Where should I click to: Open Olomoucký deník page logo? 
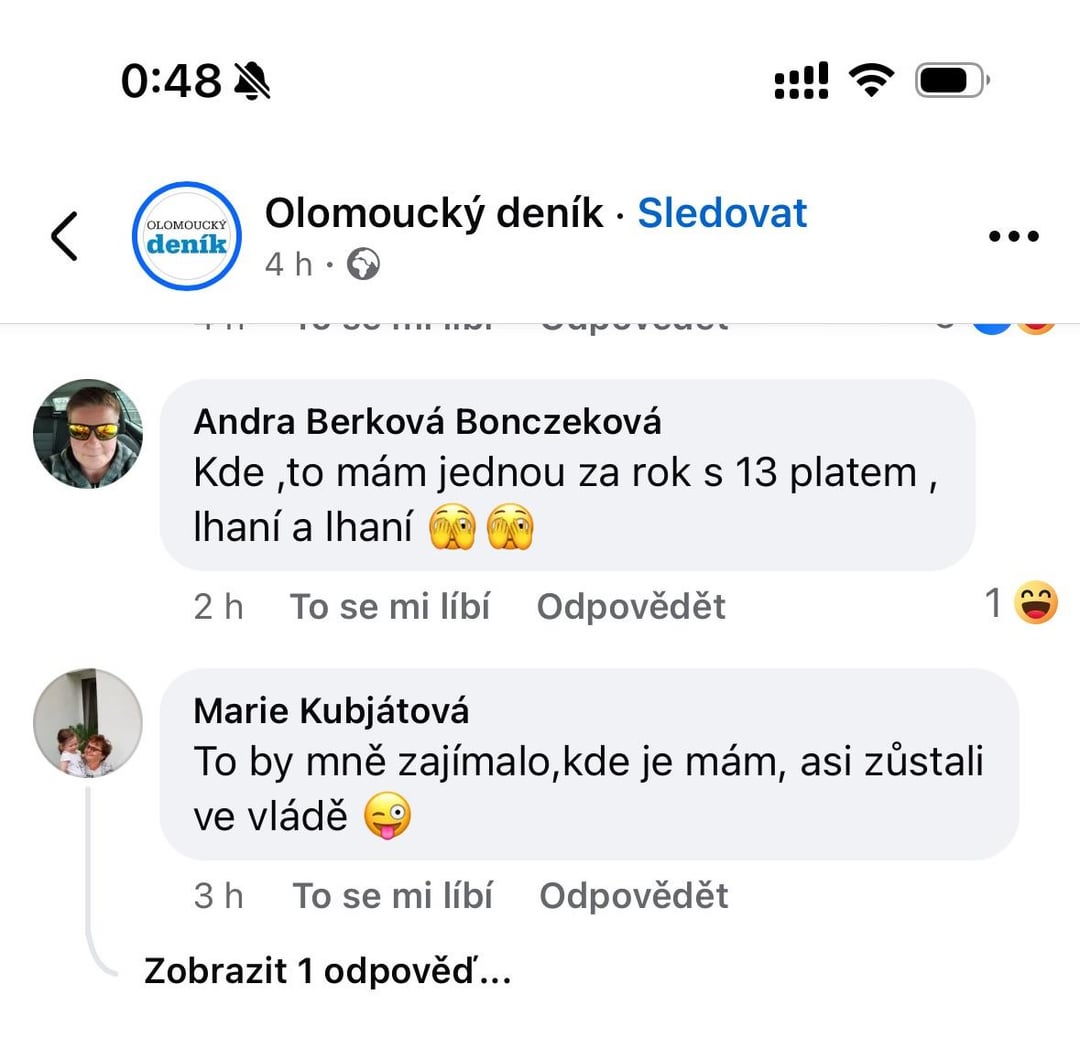pos(187,236)
